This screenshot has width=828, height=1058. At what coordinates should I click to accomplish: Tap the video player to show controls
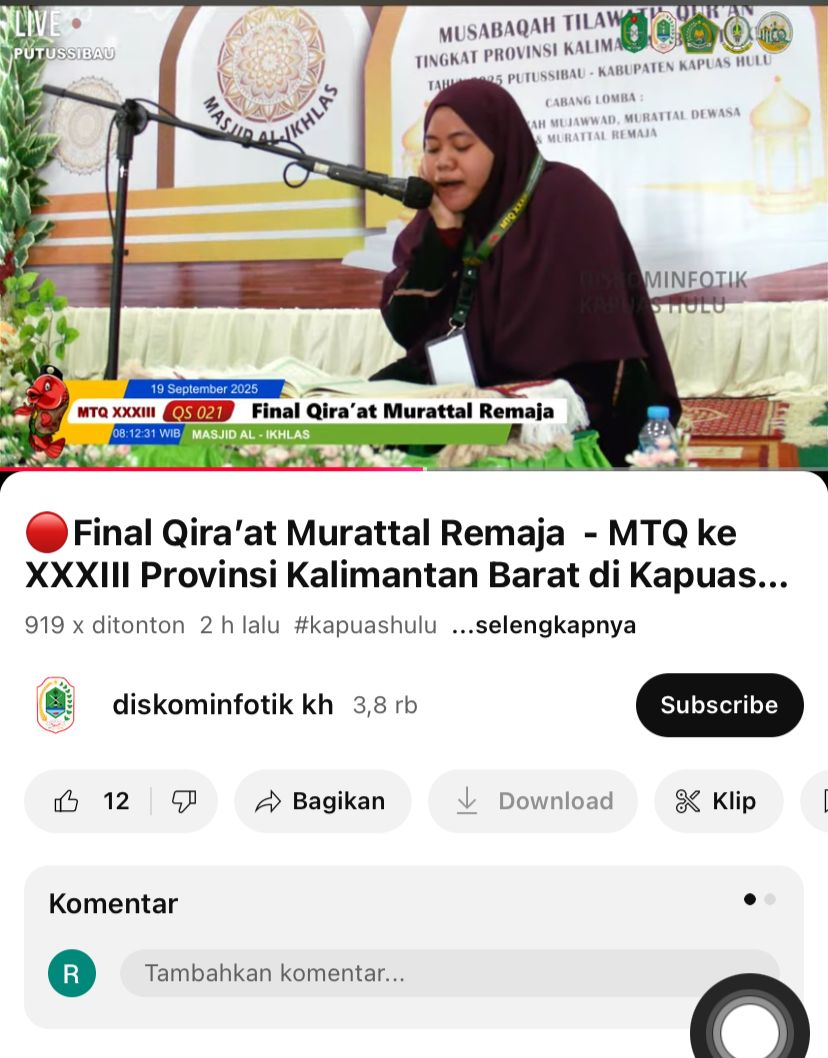click(x=414, y=235)
